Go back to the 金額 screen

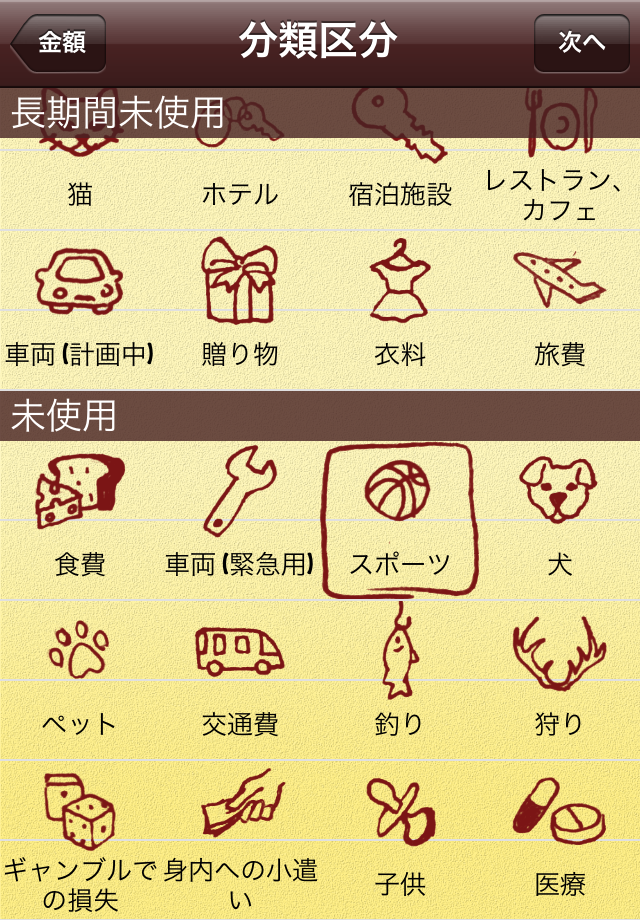pyautogui.click(x=60, y=42)
